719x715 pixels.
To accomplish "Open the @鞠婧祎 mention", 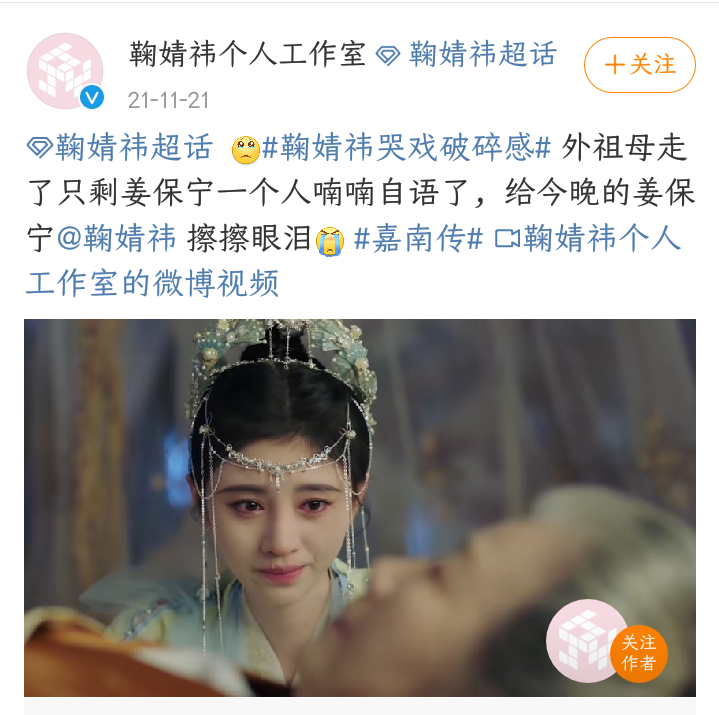I will coord(118,239).
